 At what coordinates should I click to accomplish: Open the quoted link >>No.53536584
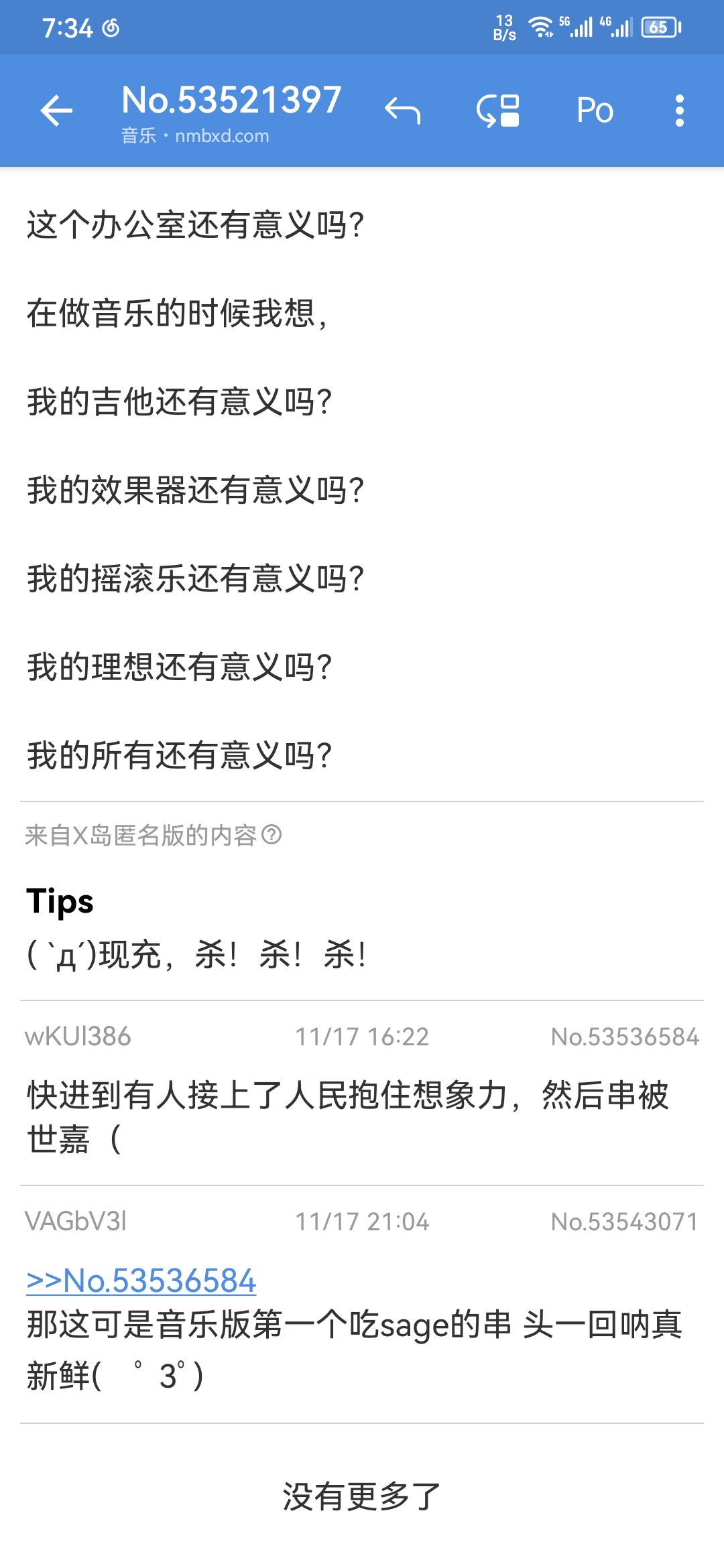pos(141,1281)
